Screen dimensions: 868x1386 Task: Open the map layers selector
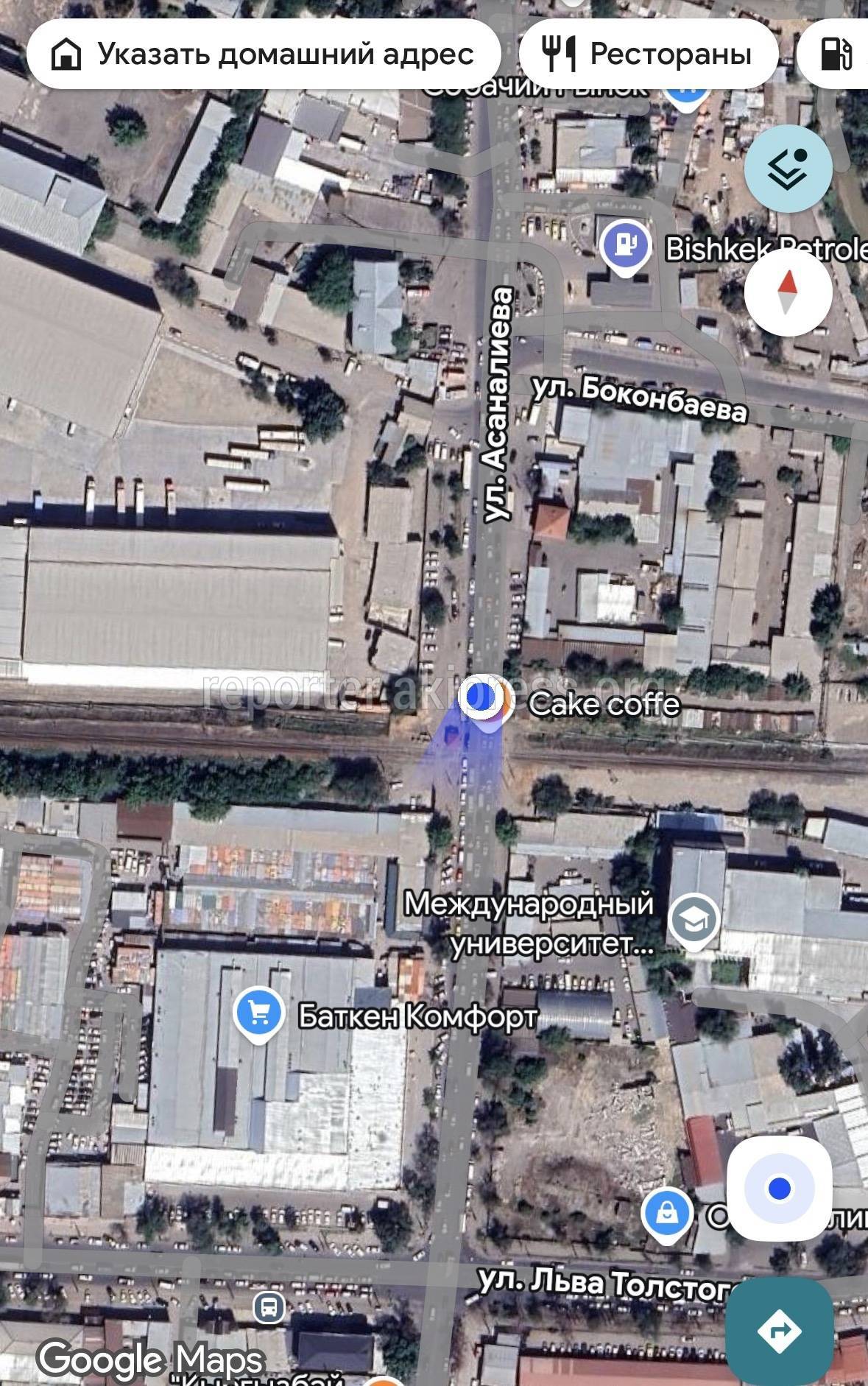(x=788, y=169)
